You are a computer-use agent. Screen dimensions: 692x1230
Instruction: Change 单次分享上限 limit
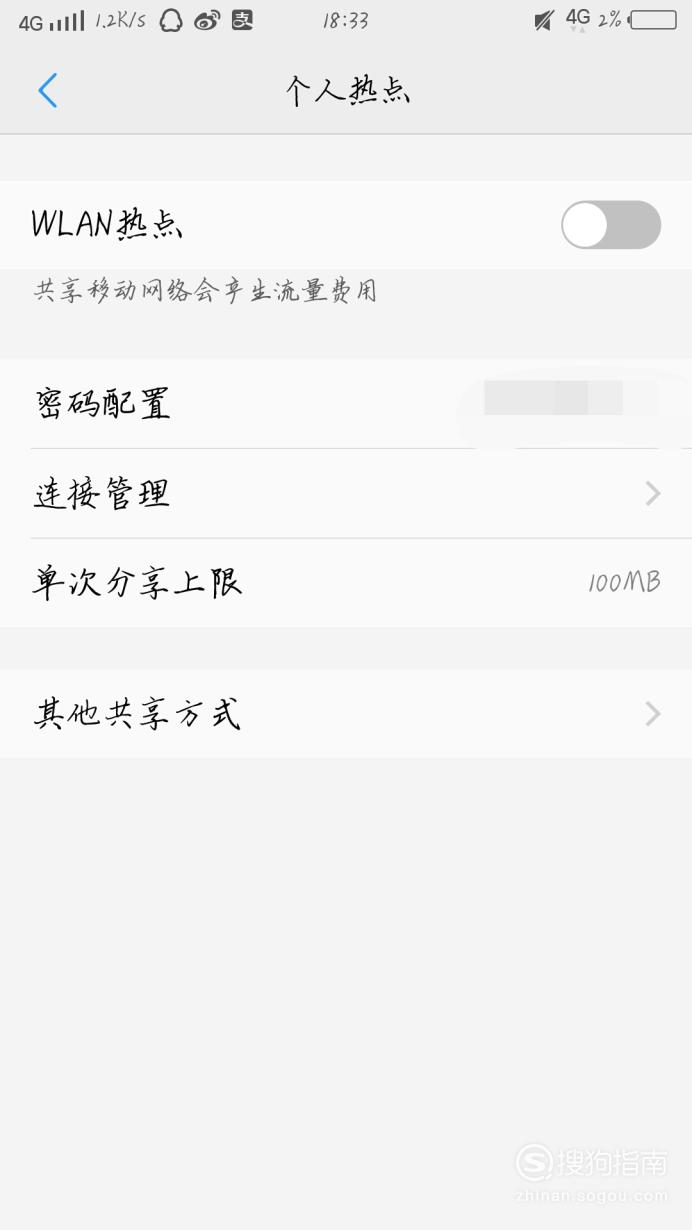346,583
